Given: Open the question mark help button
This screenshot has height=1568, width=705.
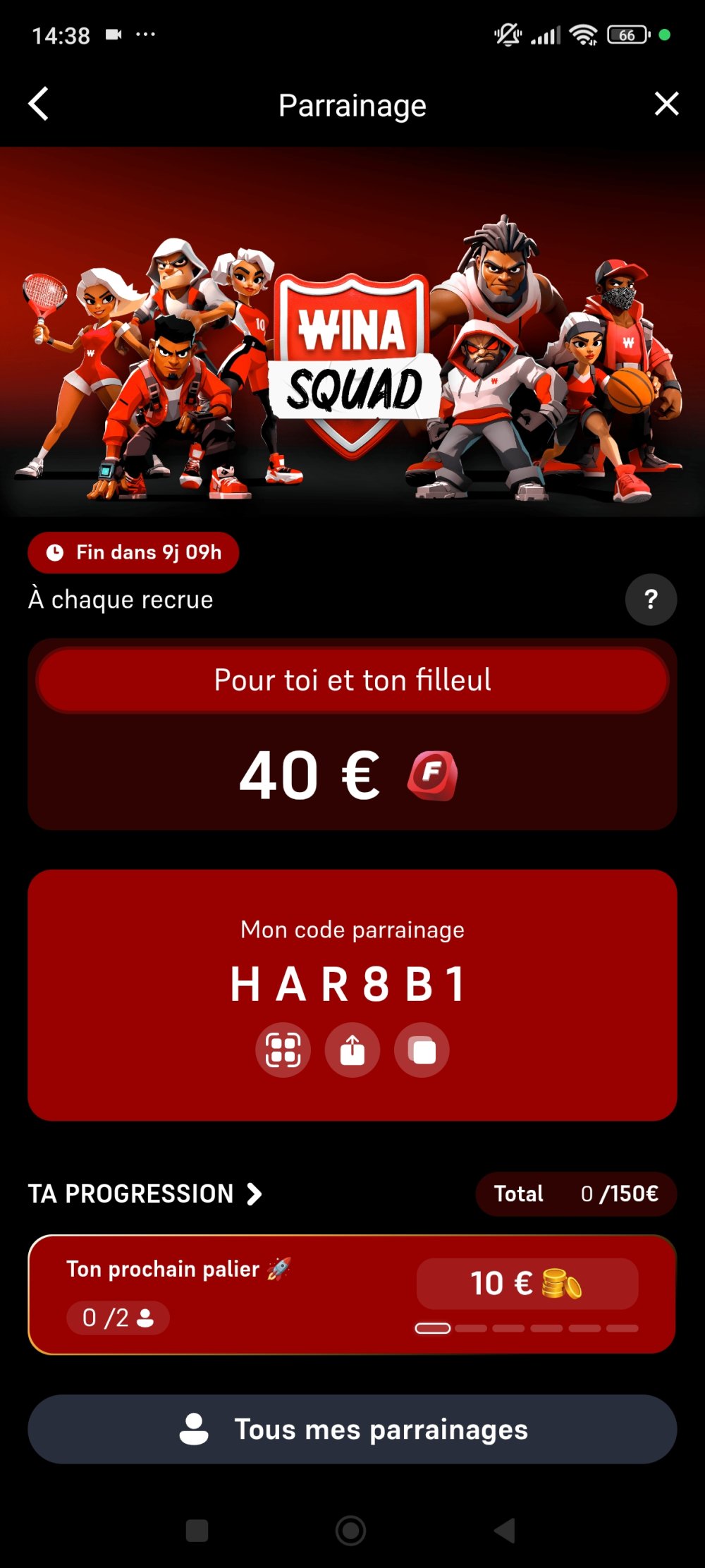Looking at the screenshot, I should click(651, 600).
